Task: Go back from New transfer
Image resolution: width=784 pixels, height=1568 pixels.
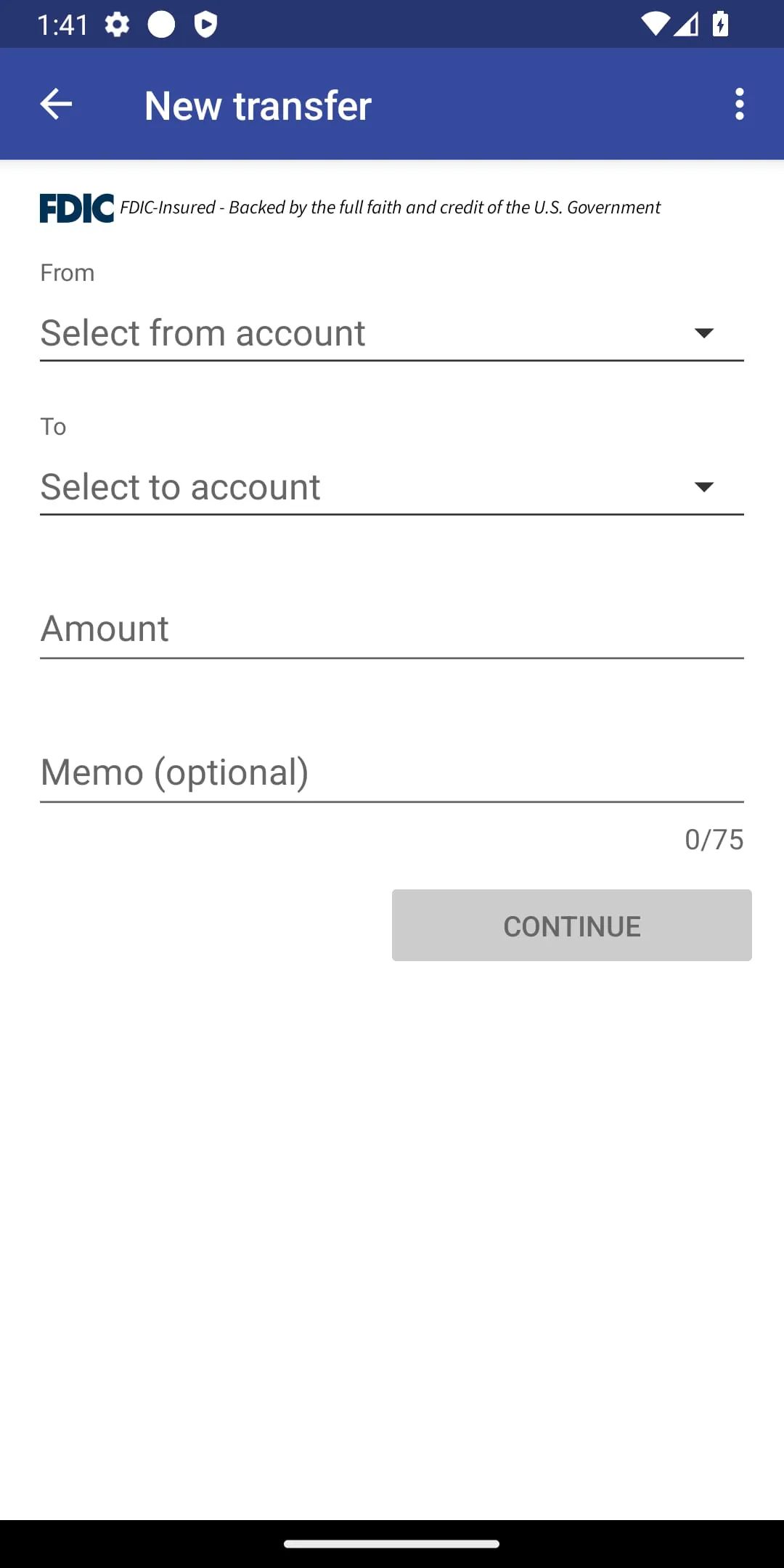Action: (56, 105)
